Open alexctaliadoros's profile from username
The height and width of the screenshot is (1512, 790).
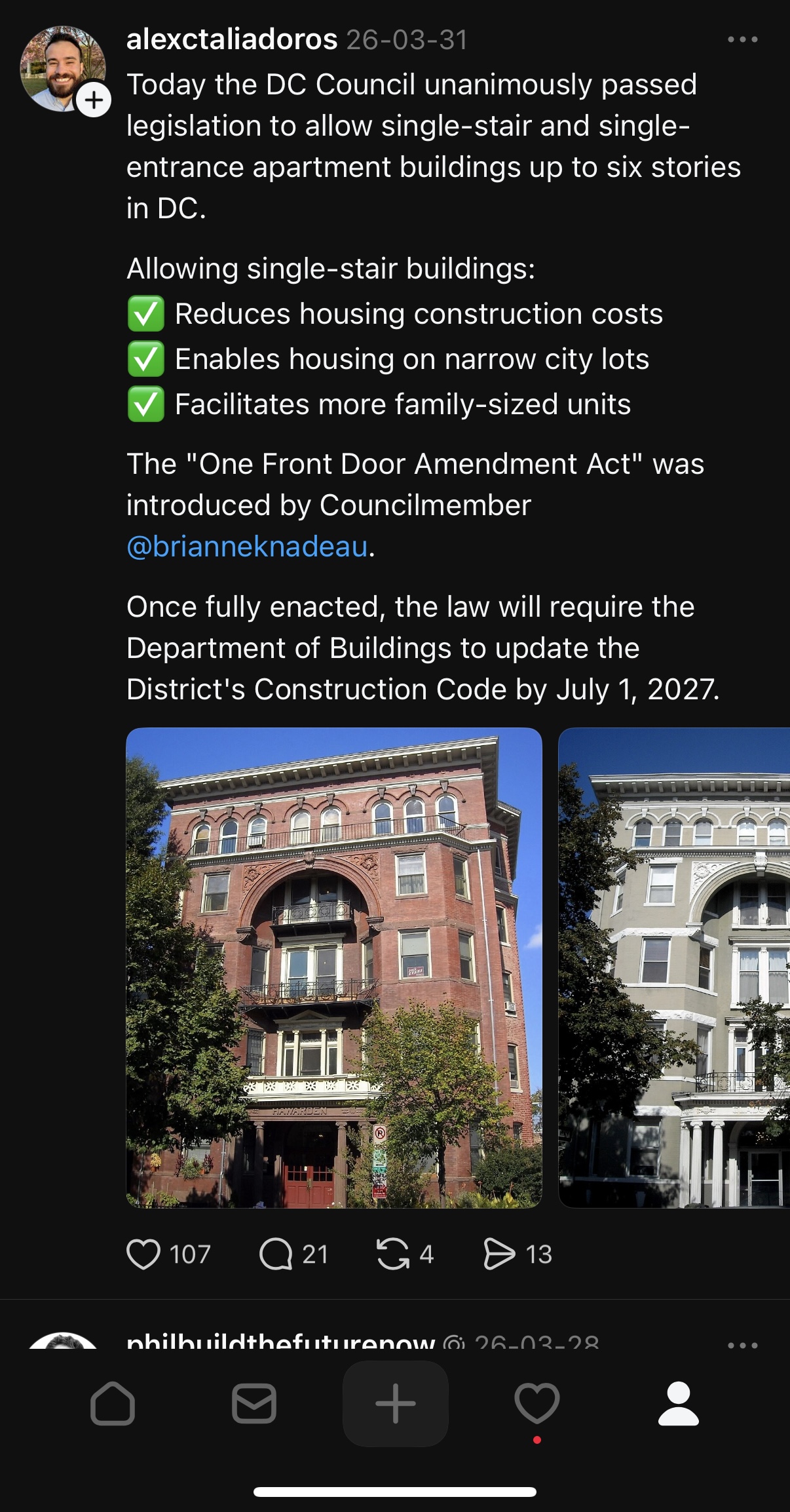pyautogui.click(x=232, y=40)
